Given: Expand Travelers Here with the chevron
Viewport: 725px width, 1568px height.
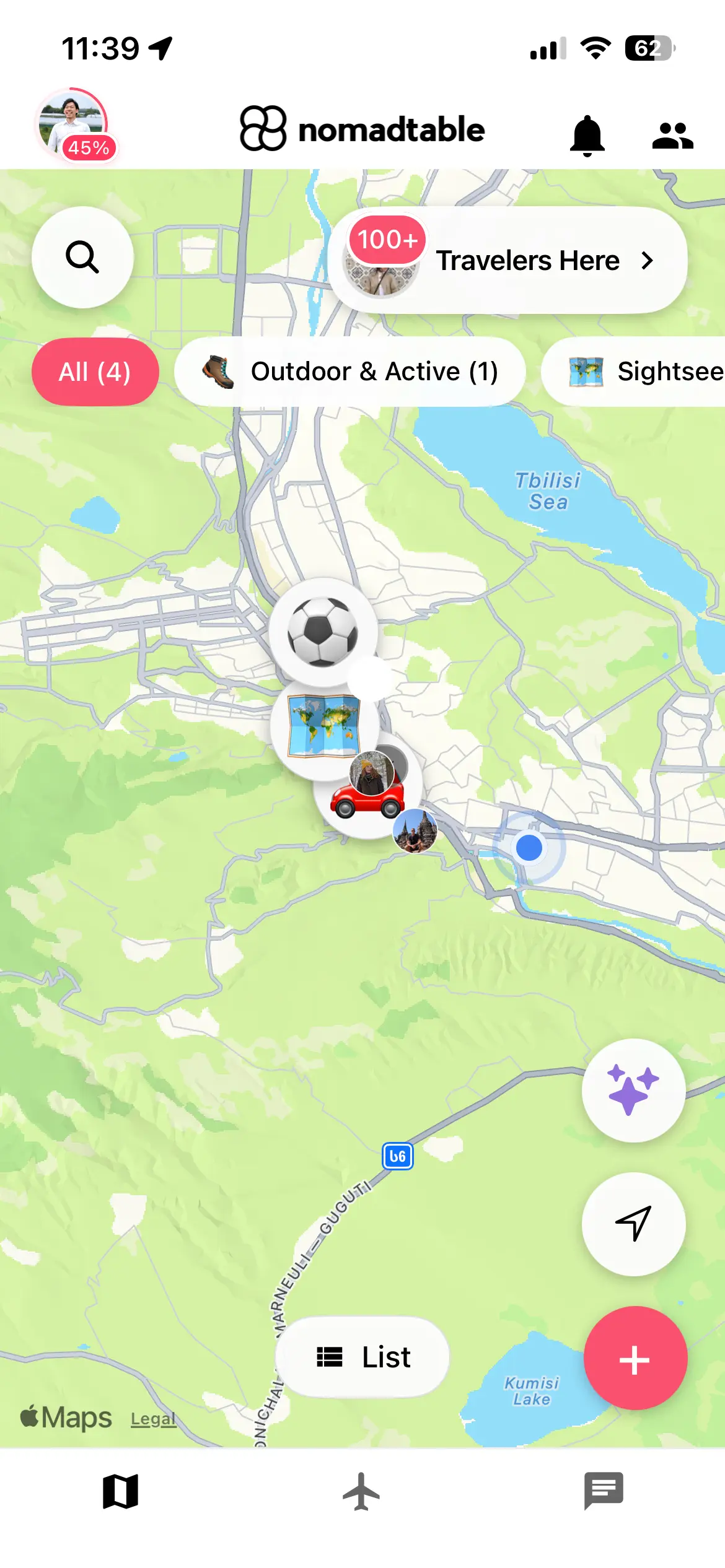Looking at the screenshot, I should pyautogui.click(x=647, y=260).
